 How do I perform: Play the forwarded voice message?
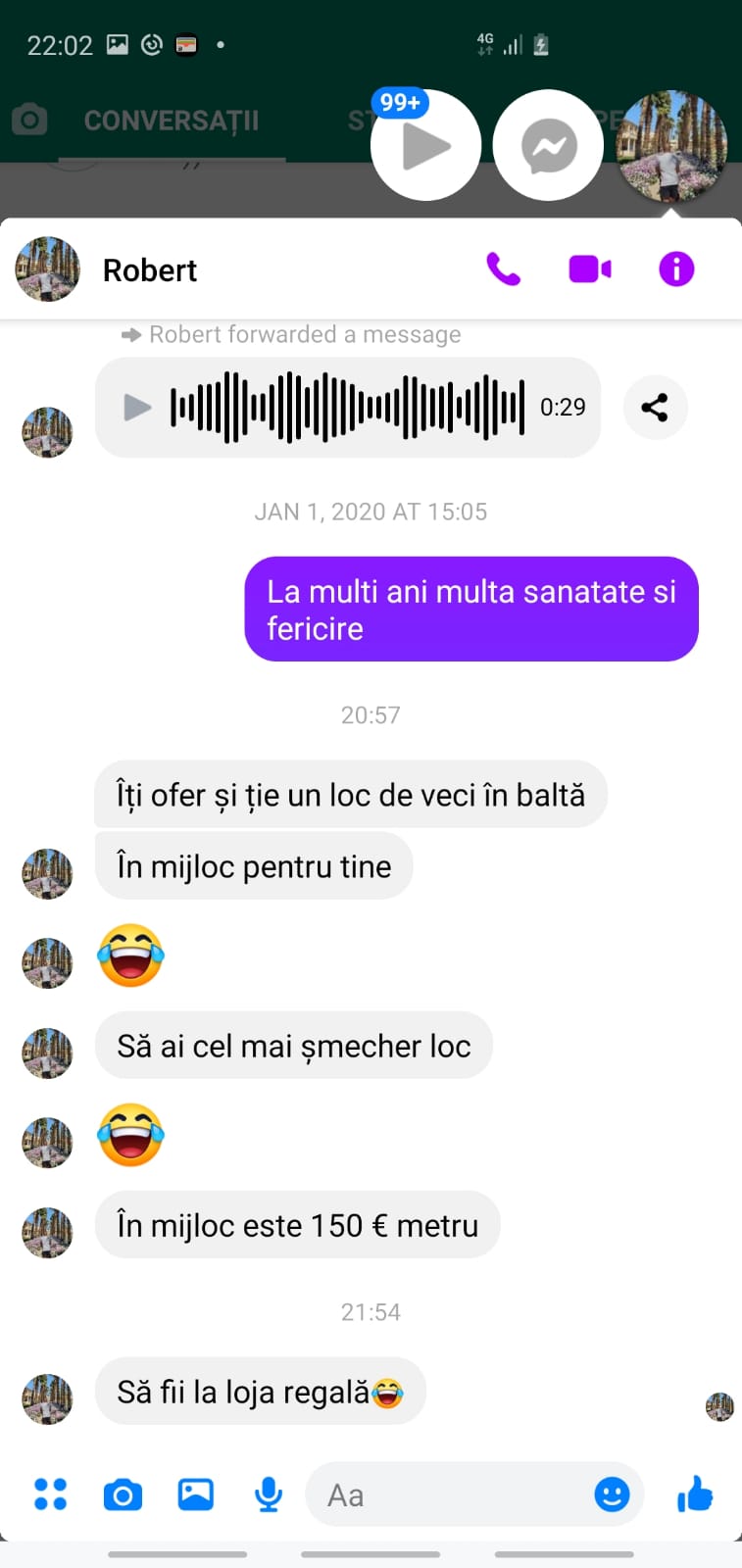pos(137,407)
